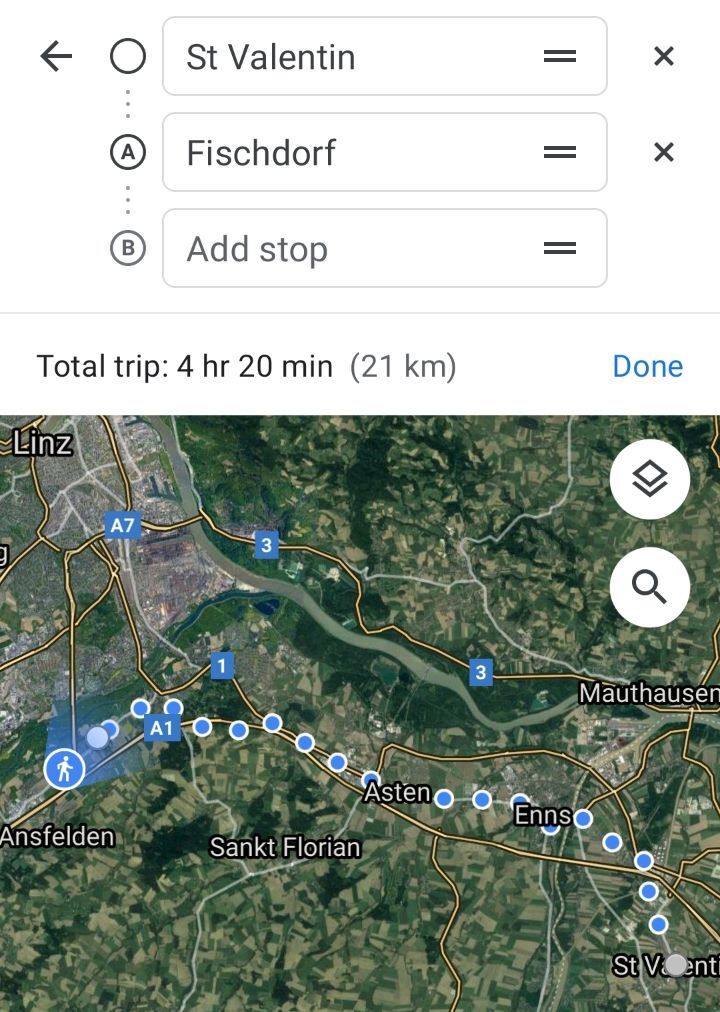
Task: Open the map layers selector
Action: click(650, 480)
